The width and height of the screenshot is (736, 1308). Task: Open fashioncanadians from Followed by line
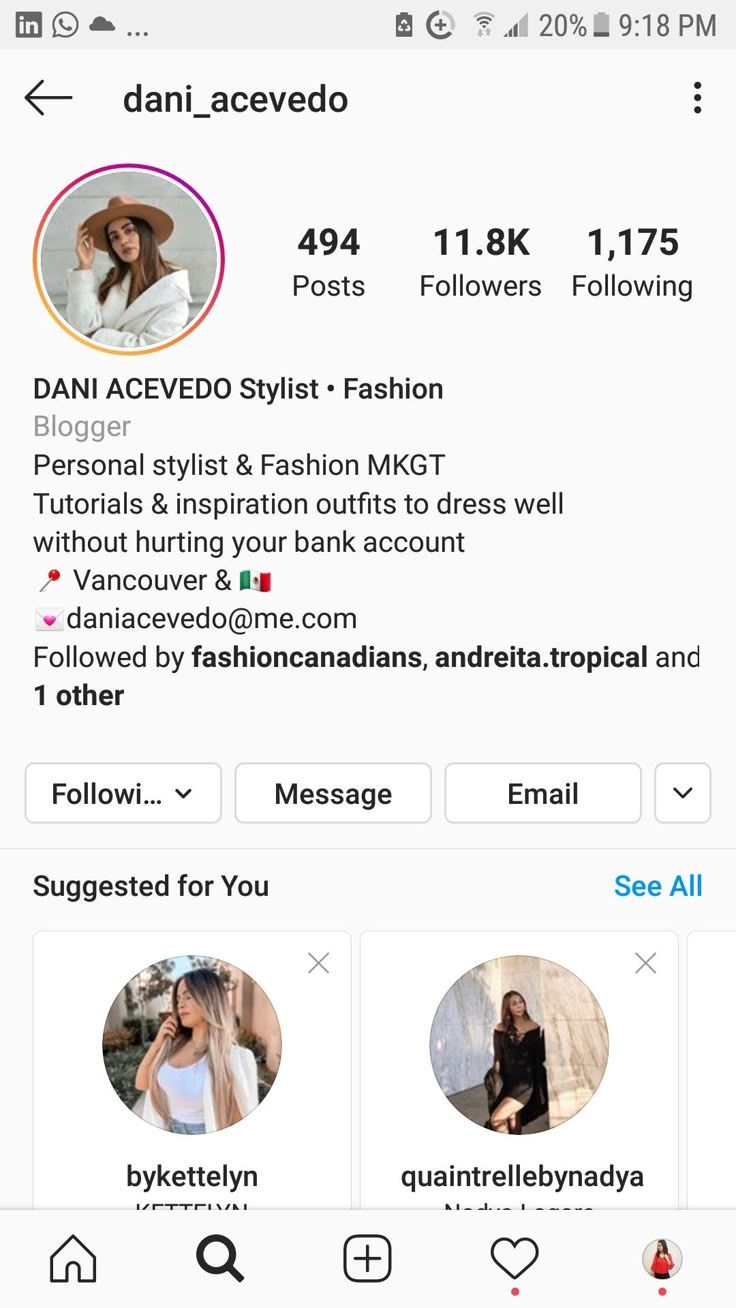click(307, 657)
